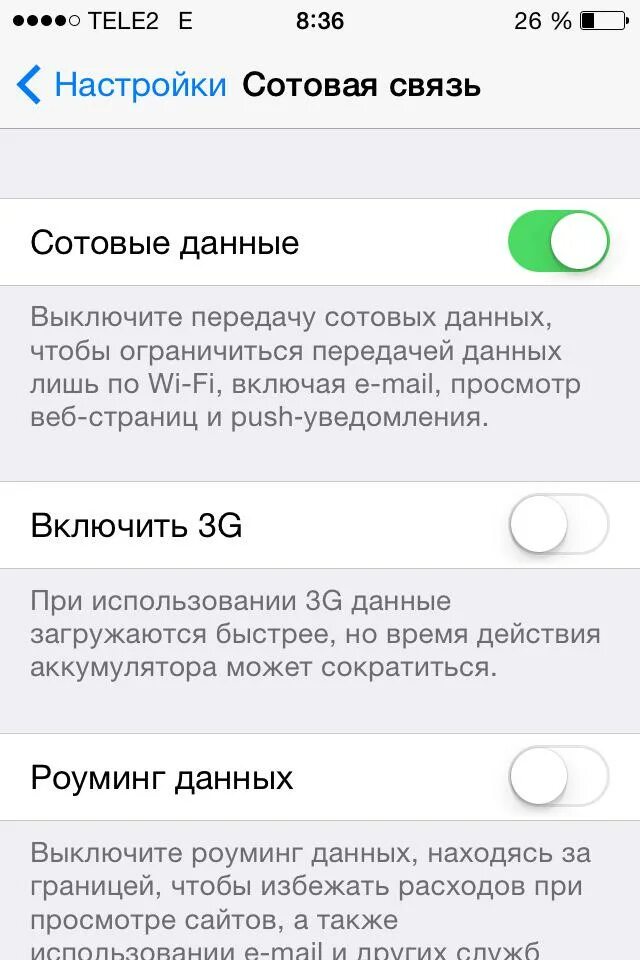Turn off Сотовые данные switch
The width and height of the screenshot is (640, 960).
(558, 241)
